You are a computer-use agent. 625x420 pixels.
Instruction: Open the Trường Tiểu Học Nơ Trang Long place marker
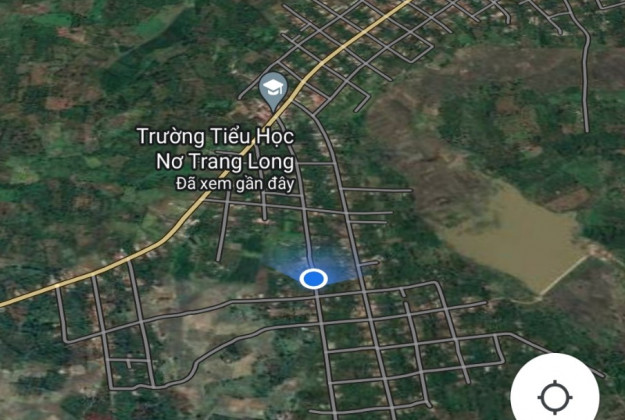pyautogui.click(x=271, y=91)
